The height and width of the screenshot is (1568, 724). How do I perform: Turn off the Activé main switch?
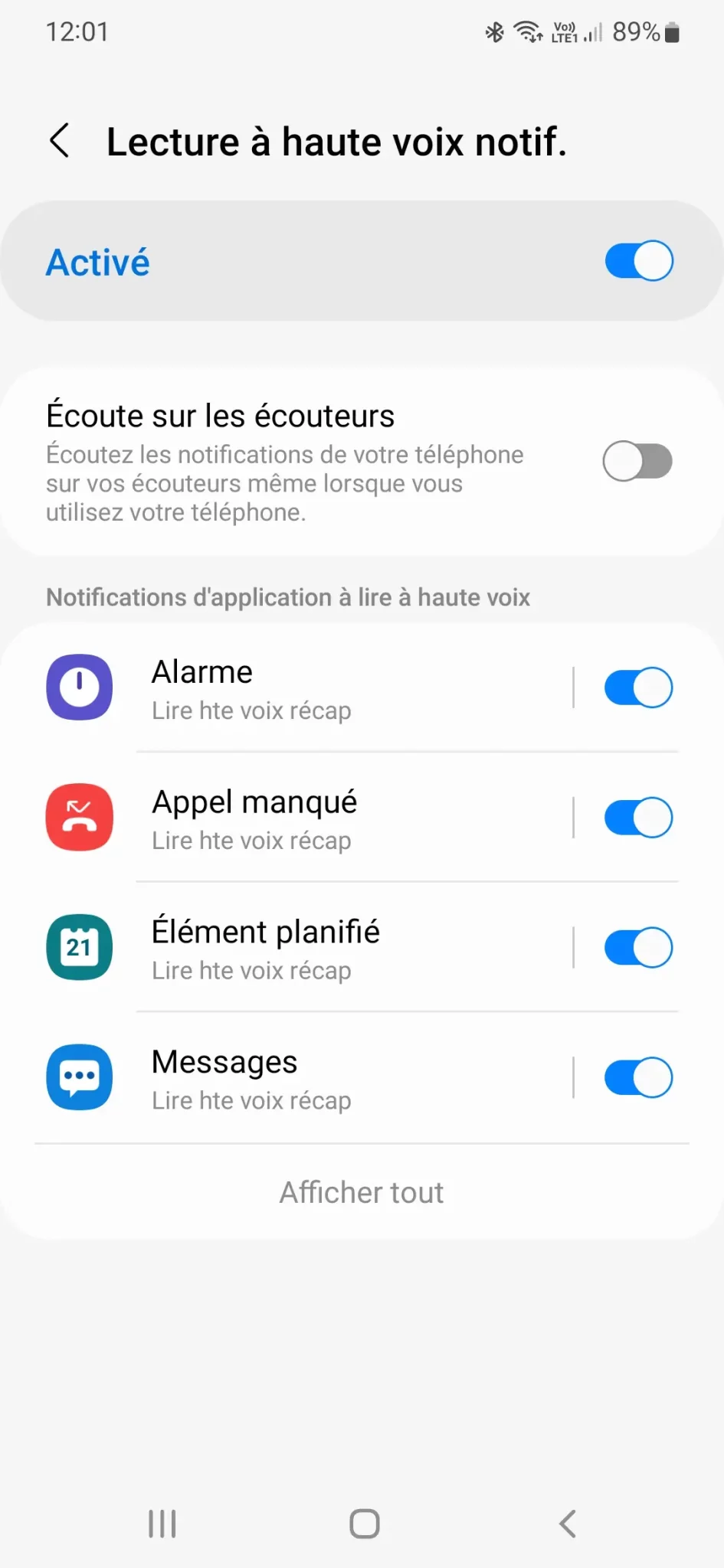638,261
